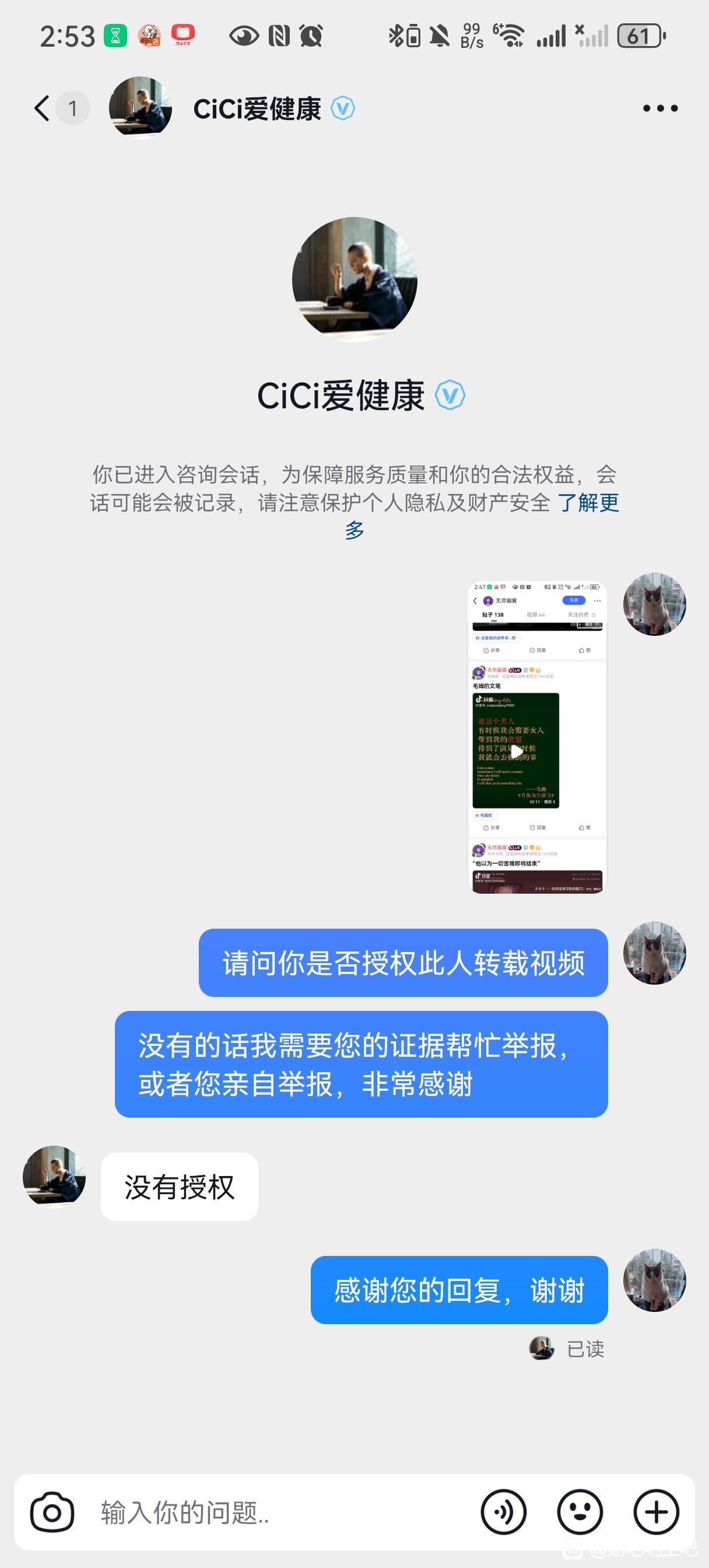This screenshot has width=709, height=1568.
Task: Open CiCi爱健康 profile from header avatar
Action: click(x=140, y=108)
